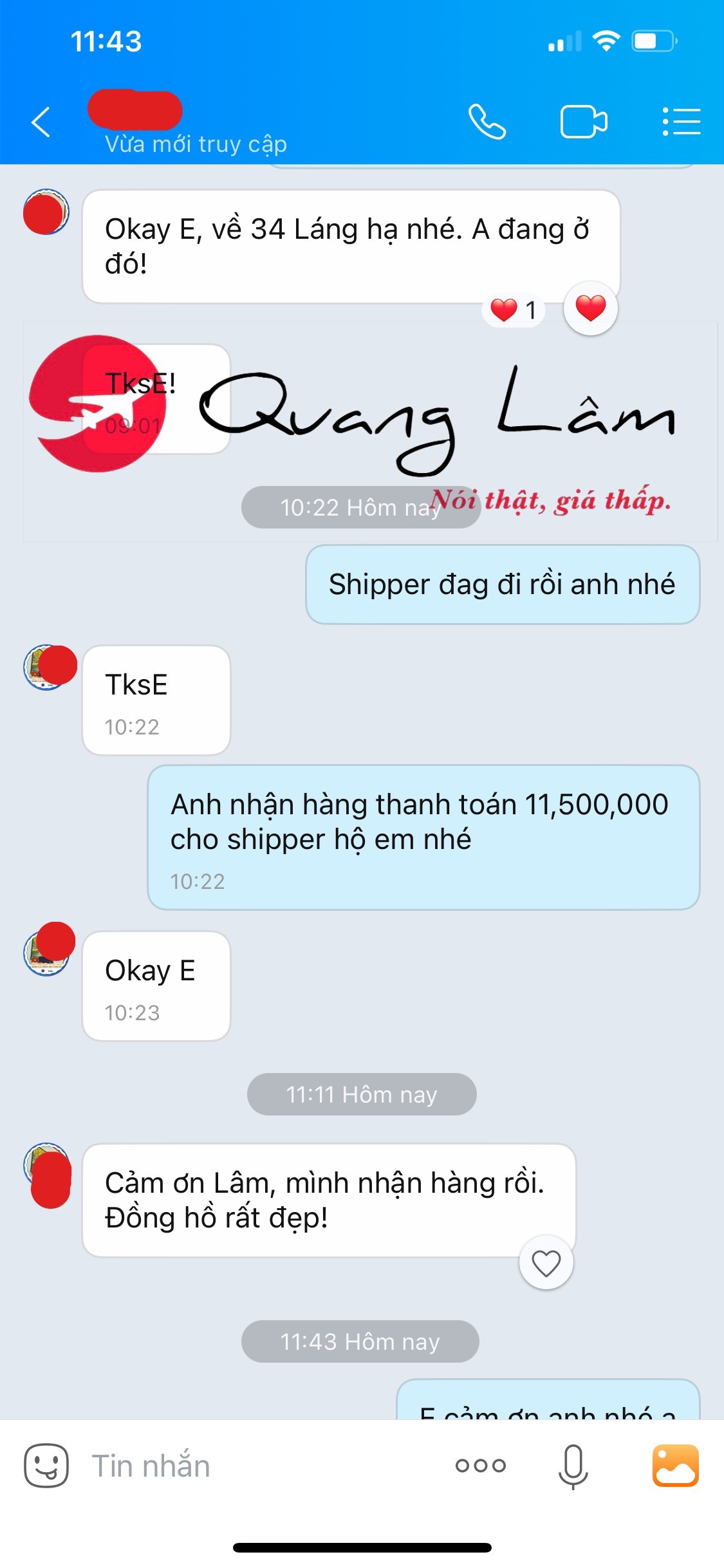Like the "Đồng hồ rất đẹp!" message
Screen dimensions: 724x1568
coord(546,1263)
